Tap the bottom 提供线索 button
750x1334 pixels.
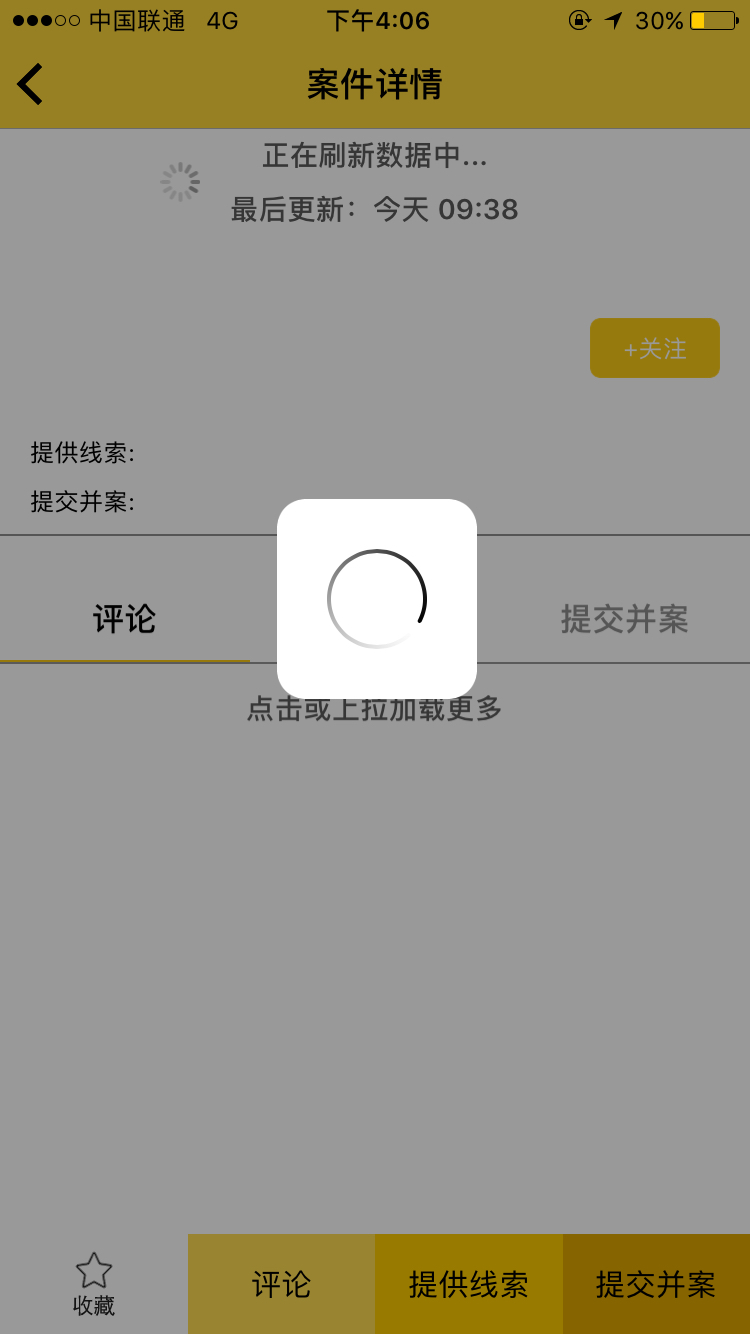coord(469,1284)
